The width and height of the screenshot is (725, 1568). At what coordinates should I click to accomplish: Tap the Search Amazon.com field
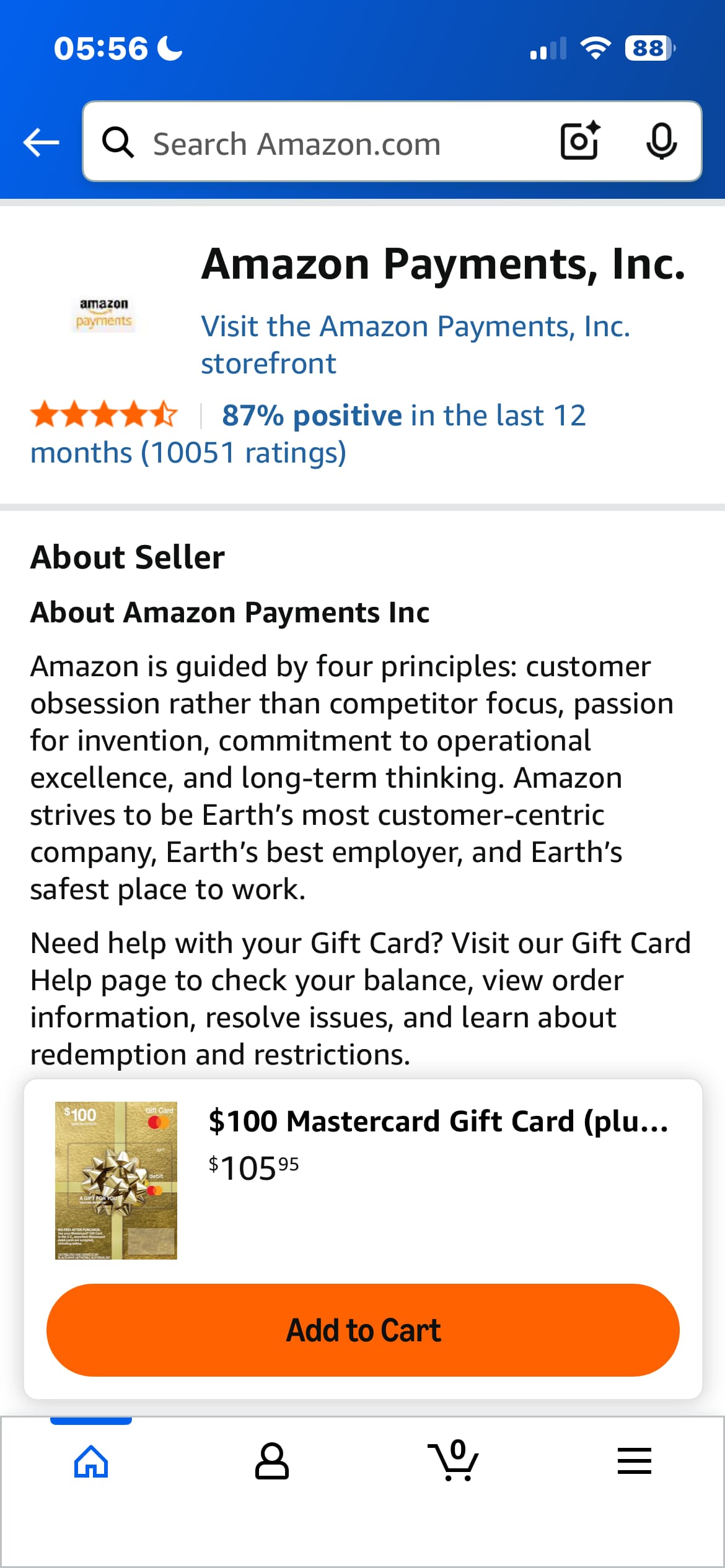[x=322, y=144]
